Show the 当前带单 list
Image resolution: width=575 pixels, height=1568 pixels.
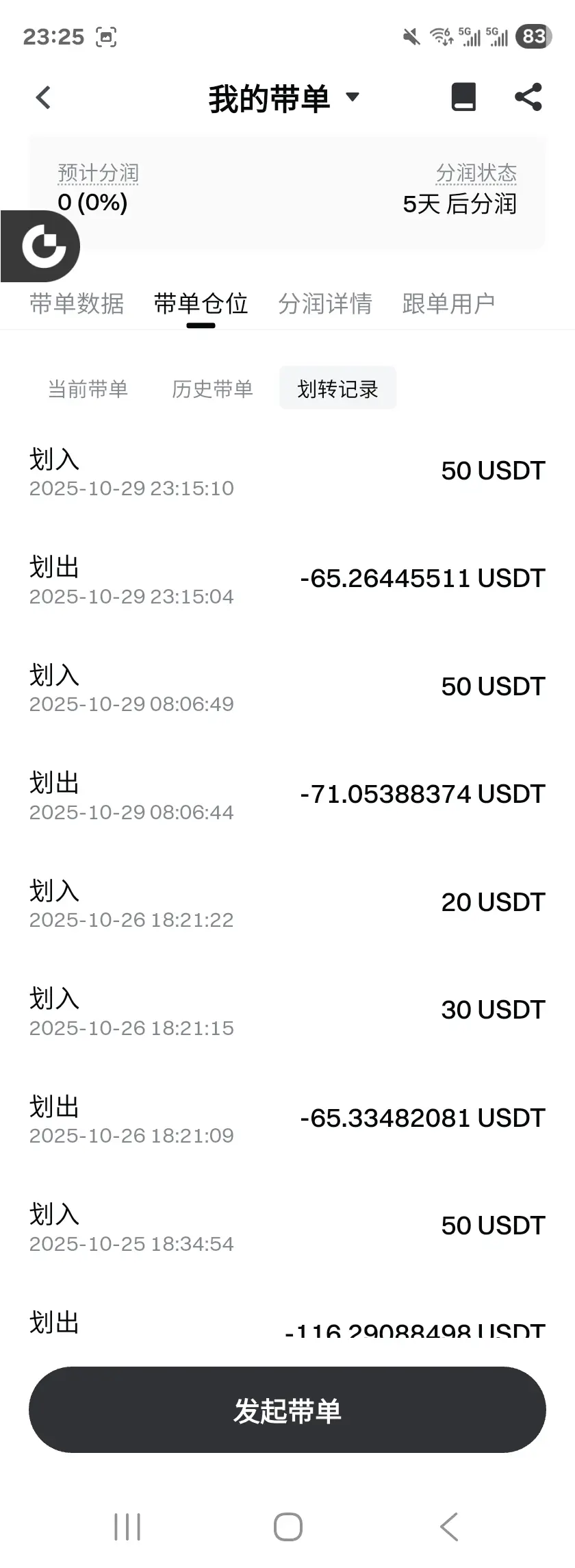pyautogui.click(x=88, y=389)
